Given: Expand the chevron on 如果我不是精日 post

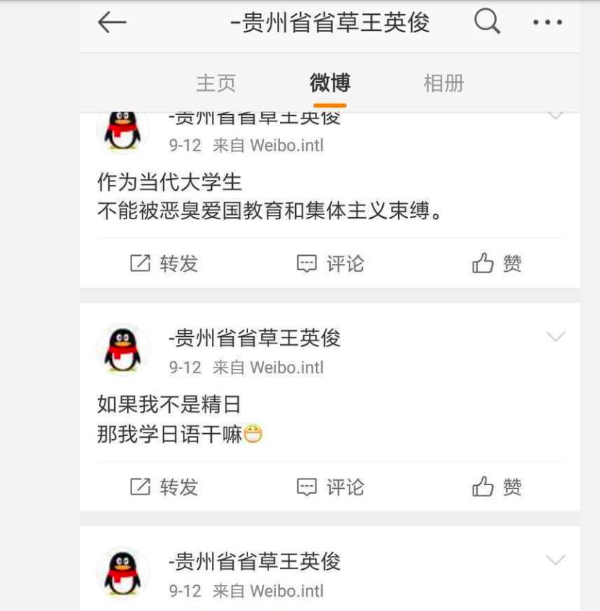Looking at the screenshot, I should click(x=555, y=337).
